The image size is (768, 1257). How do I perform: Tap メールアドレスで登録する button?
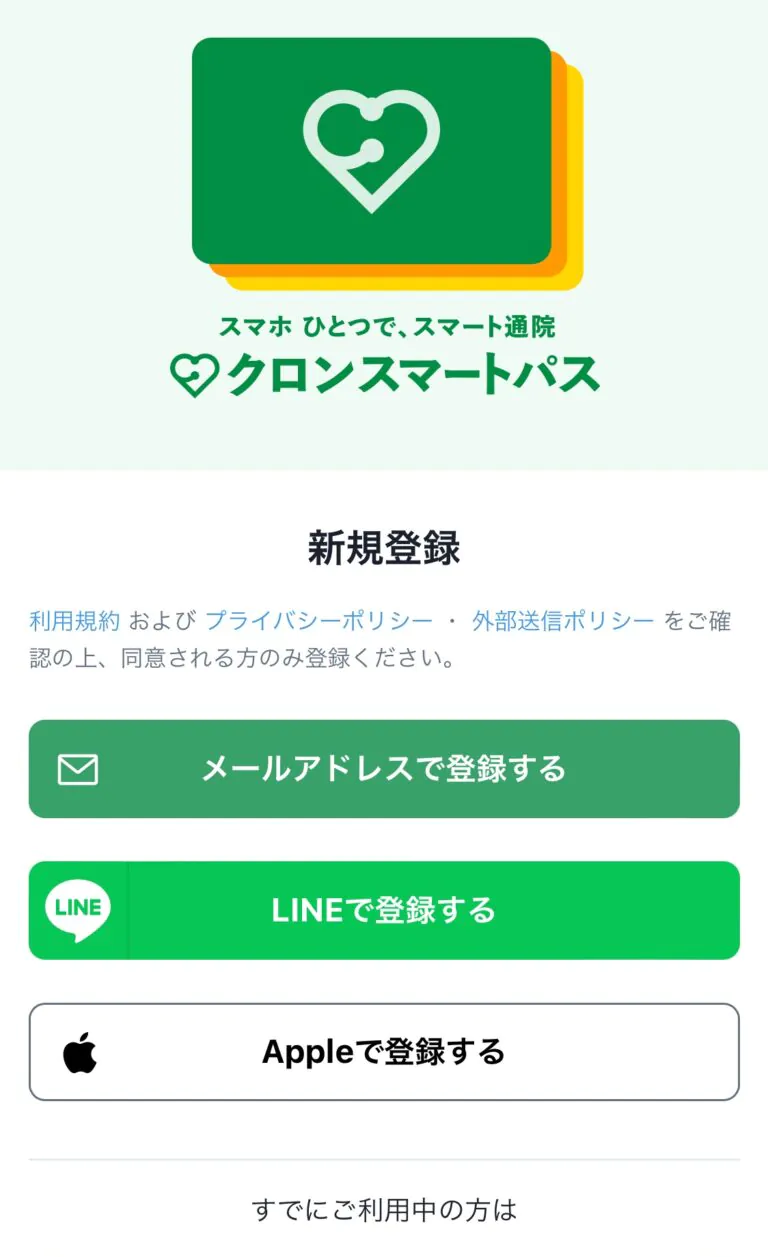[384, 769]
